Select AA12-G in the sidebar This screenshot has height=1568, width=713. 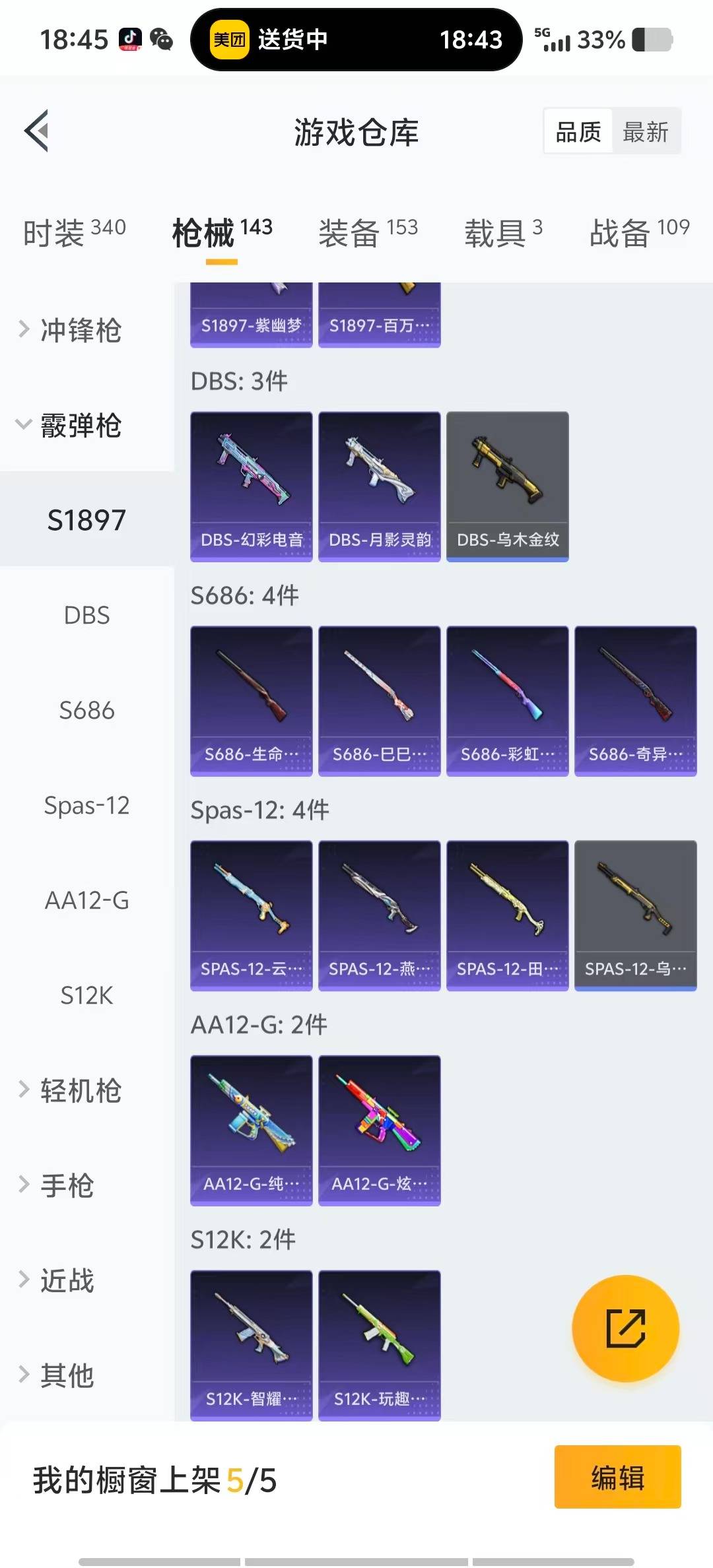[86, 900]
